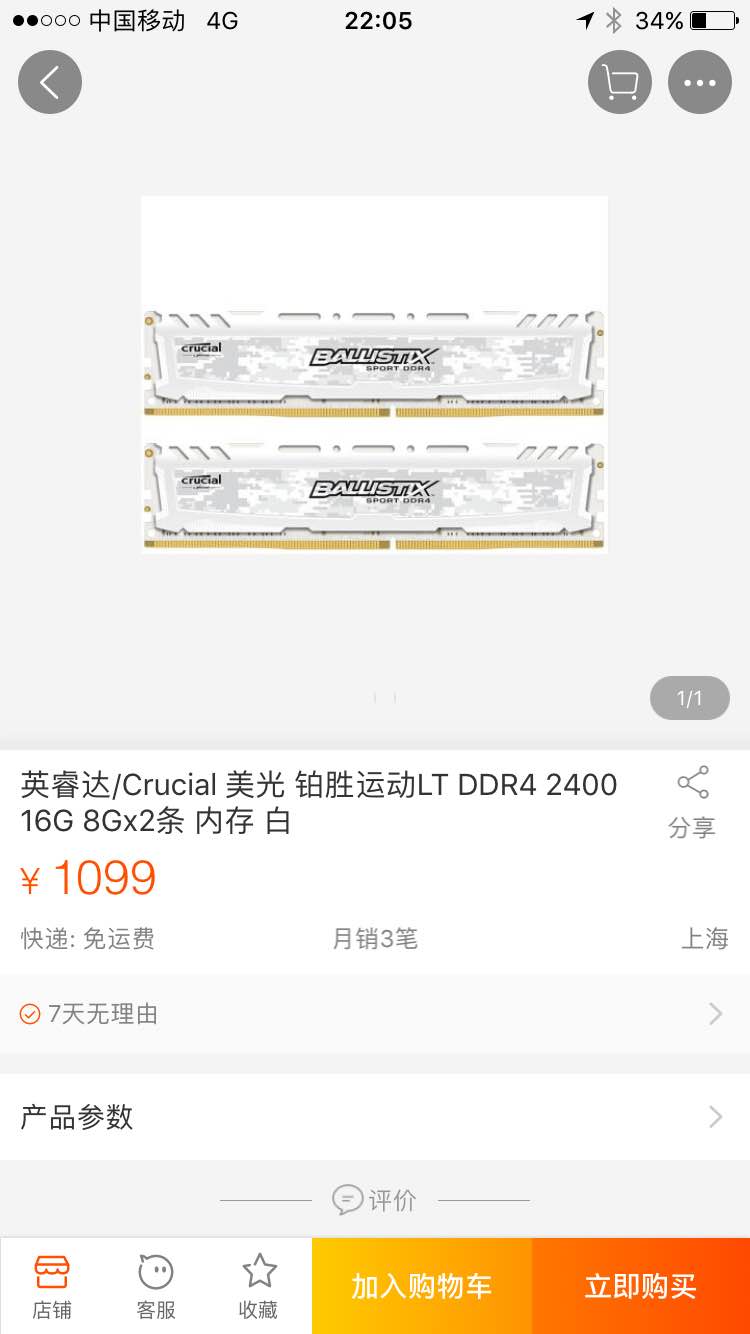
Task: Contact 客服 customer service
Action: point(156,1286)
